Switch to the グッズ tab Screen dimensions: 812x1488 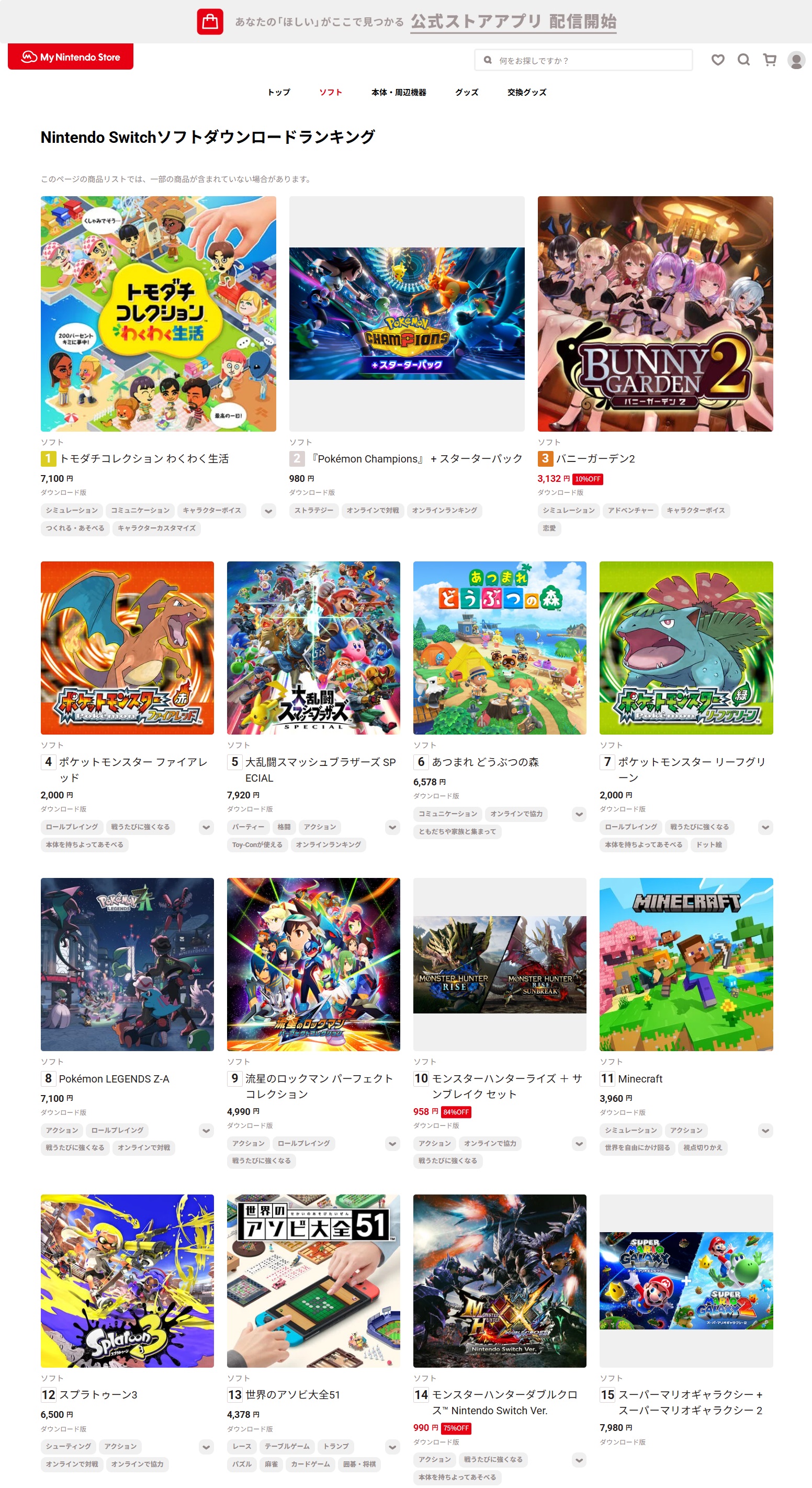pyautogui.click(x=466, y=93)
